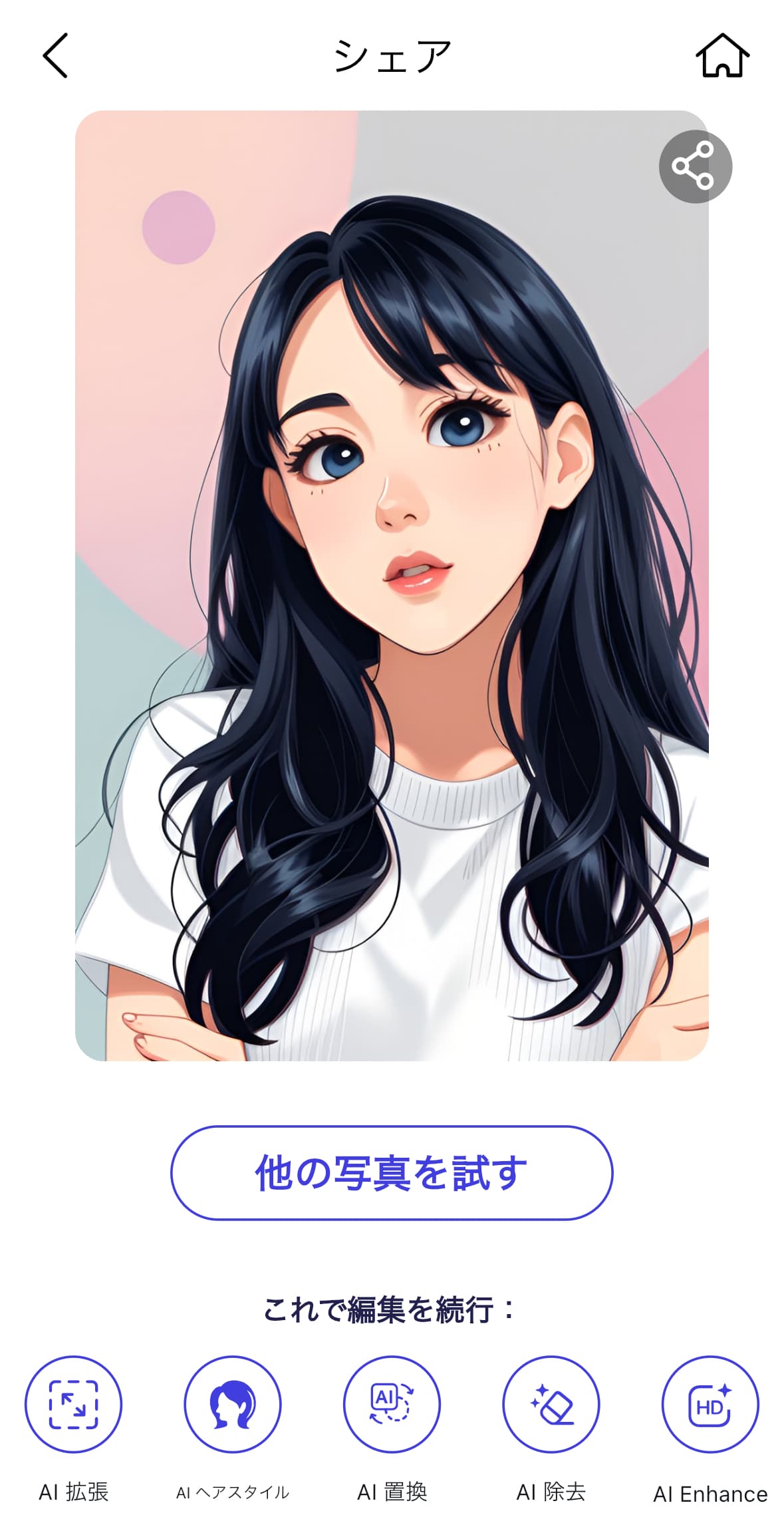
Task: Choose AI 置換 tool
Action: [x=392, y=1404]
